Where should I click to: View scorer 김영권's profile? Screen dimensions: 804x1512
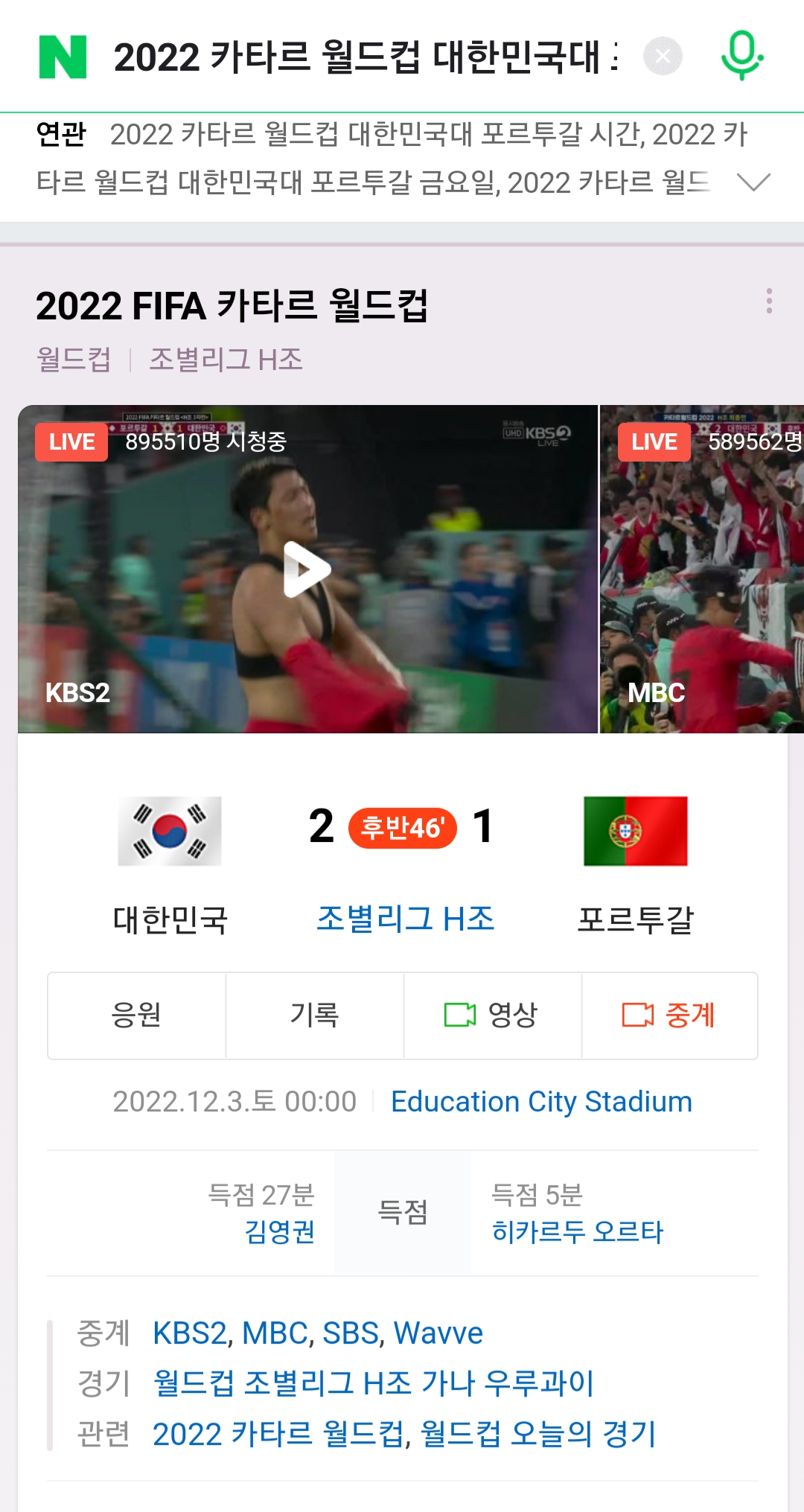[x=280, y=1231]
